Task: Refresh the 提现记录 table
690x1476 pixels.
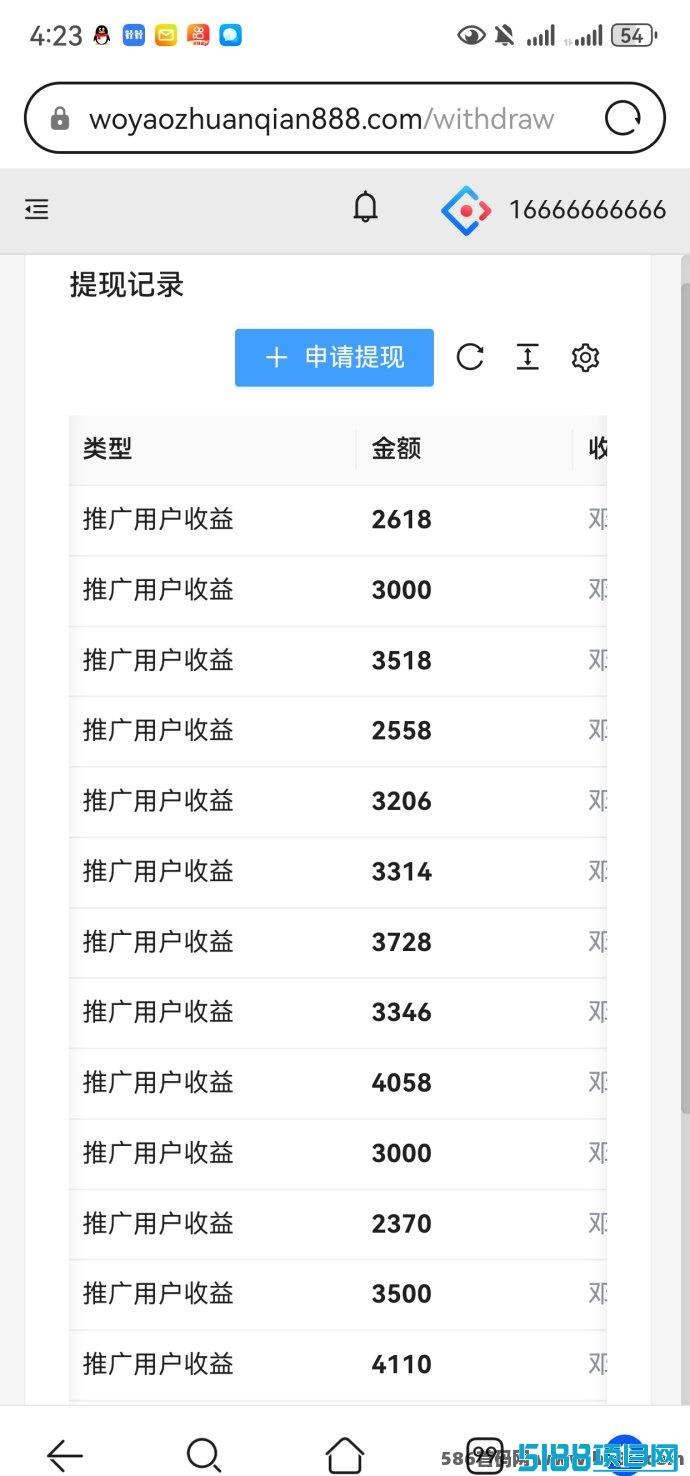Action: coord(470,357)
